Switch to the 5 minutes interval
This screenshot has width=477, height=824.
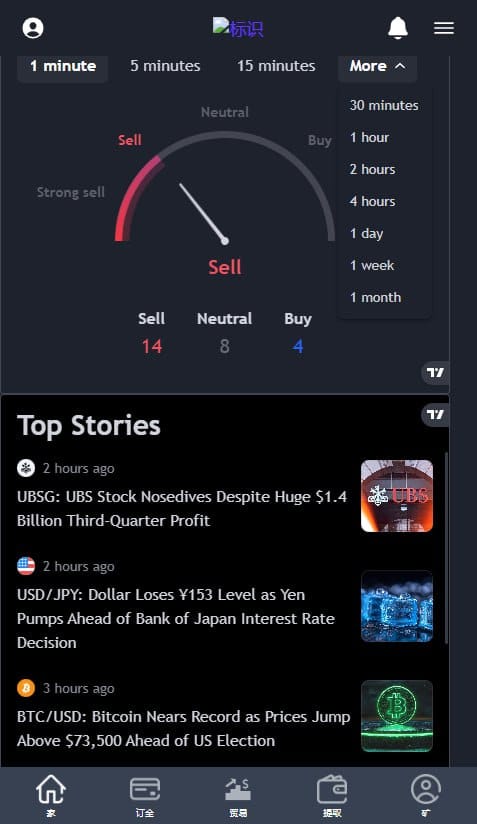(x=165, y=66)
